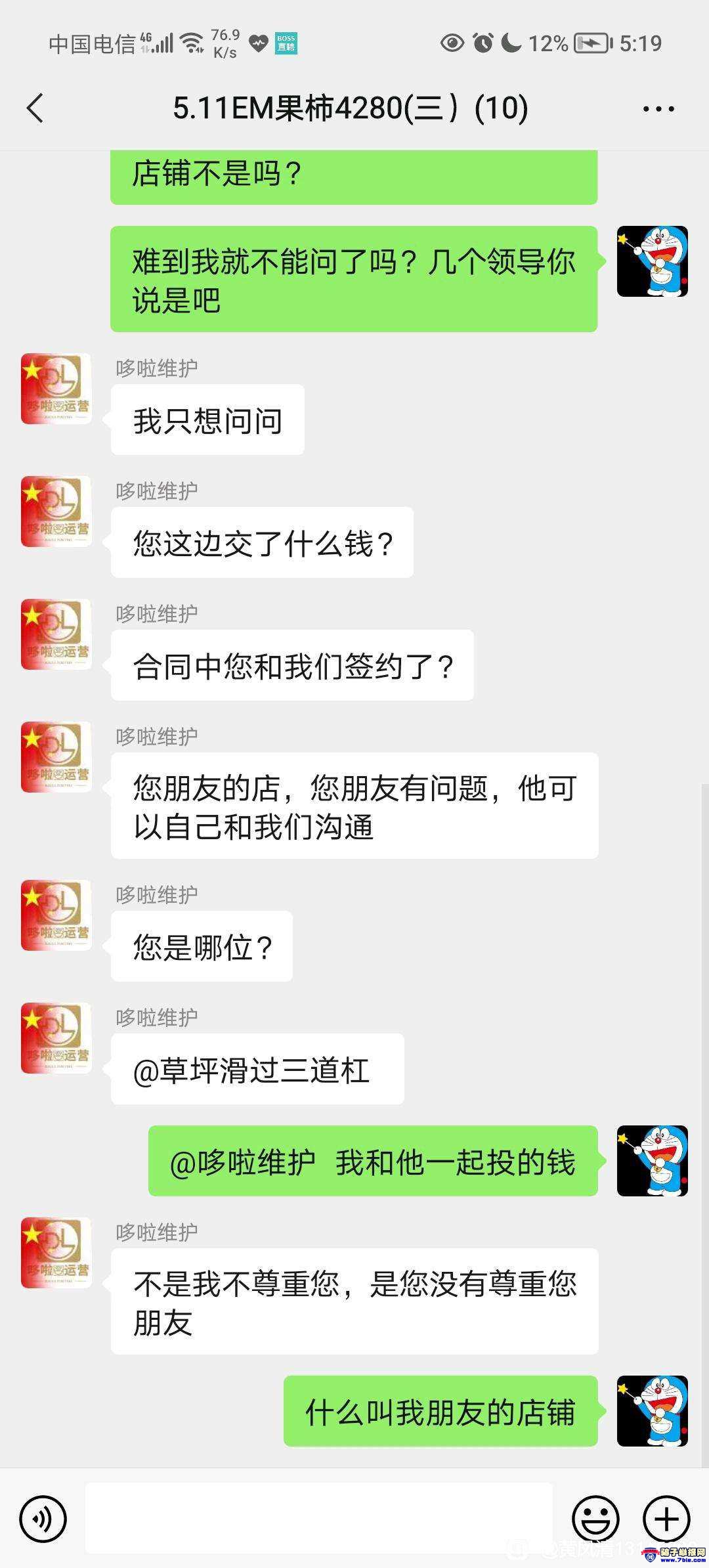Open 哆啦维护's avatar above 我只想问问
Image resolution: width=709 pixels, height=1568 pixels.
point(56,389)
